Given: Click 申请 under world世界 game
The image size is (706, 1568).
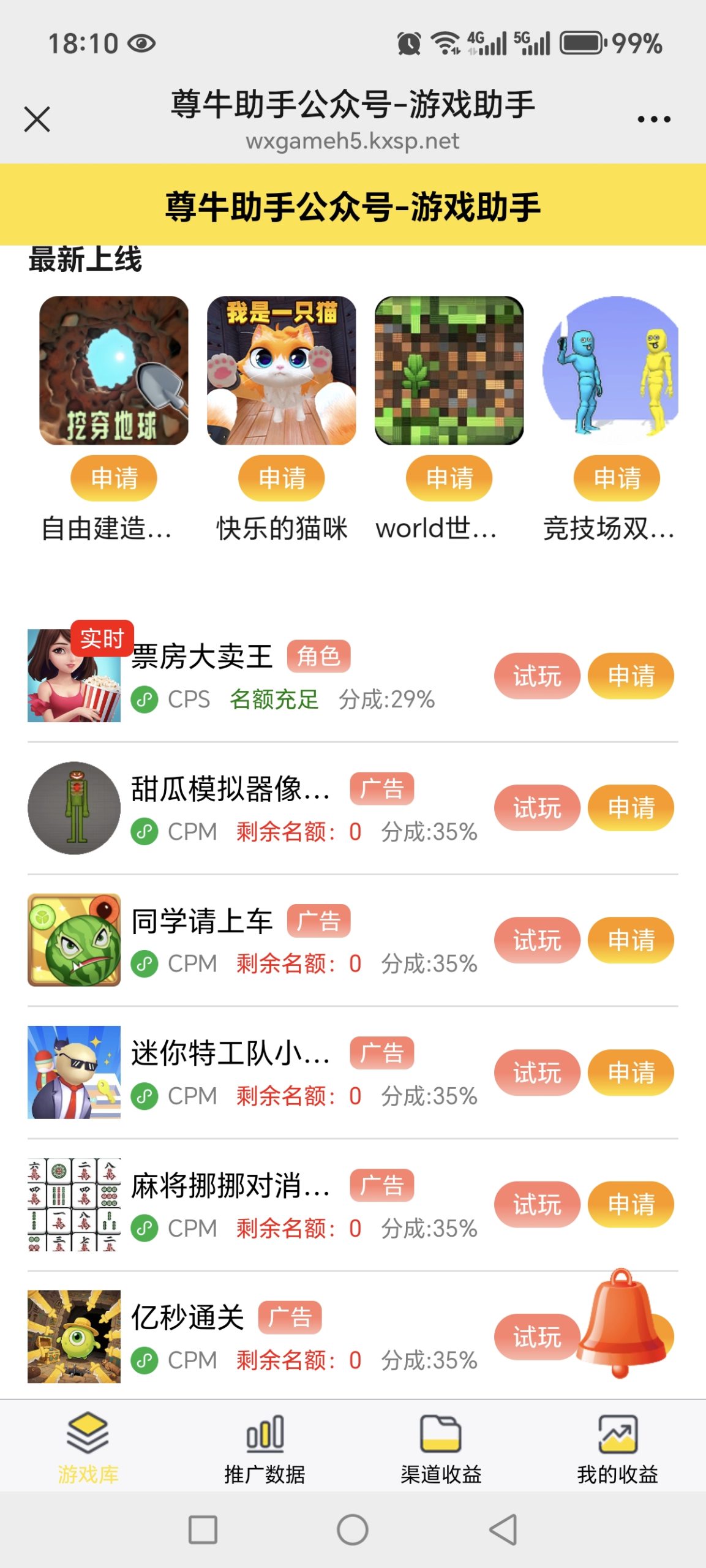Looking at the screenshot, I should click(449, 478).
